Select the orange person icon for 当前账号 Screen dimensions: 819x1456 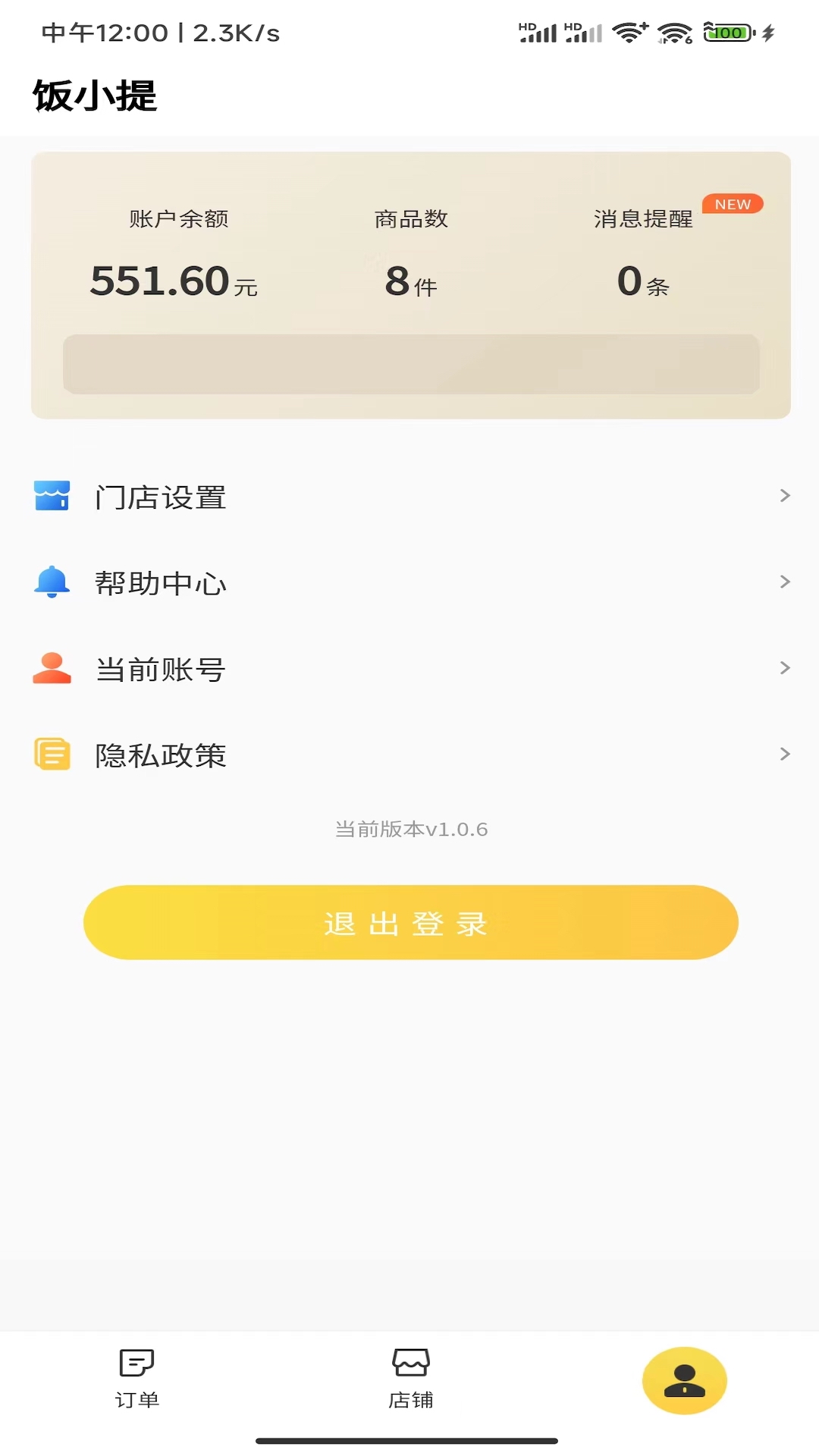[x=50, y=667]
